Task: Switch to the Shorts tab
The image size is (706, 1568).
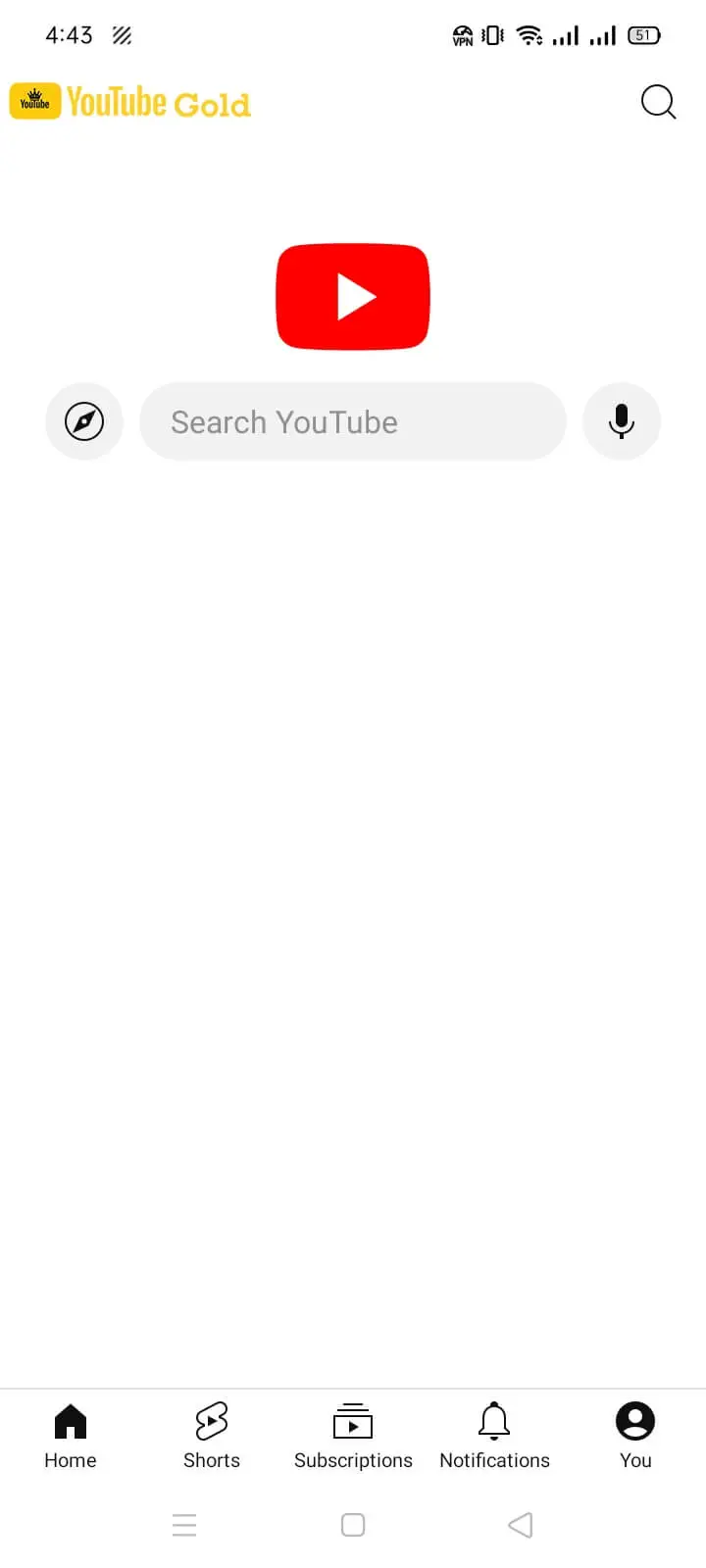Action: (212, 1436)
